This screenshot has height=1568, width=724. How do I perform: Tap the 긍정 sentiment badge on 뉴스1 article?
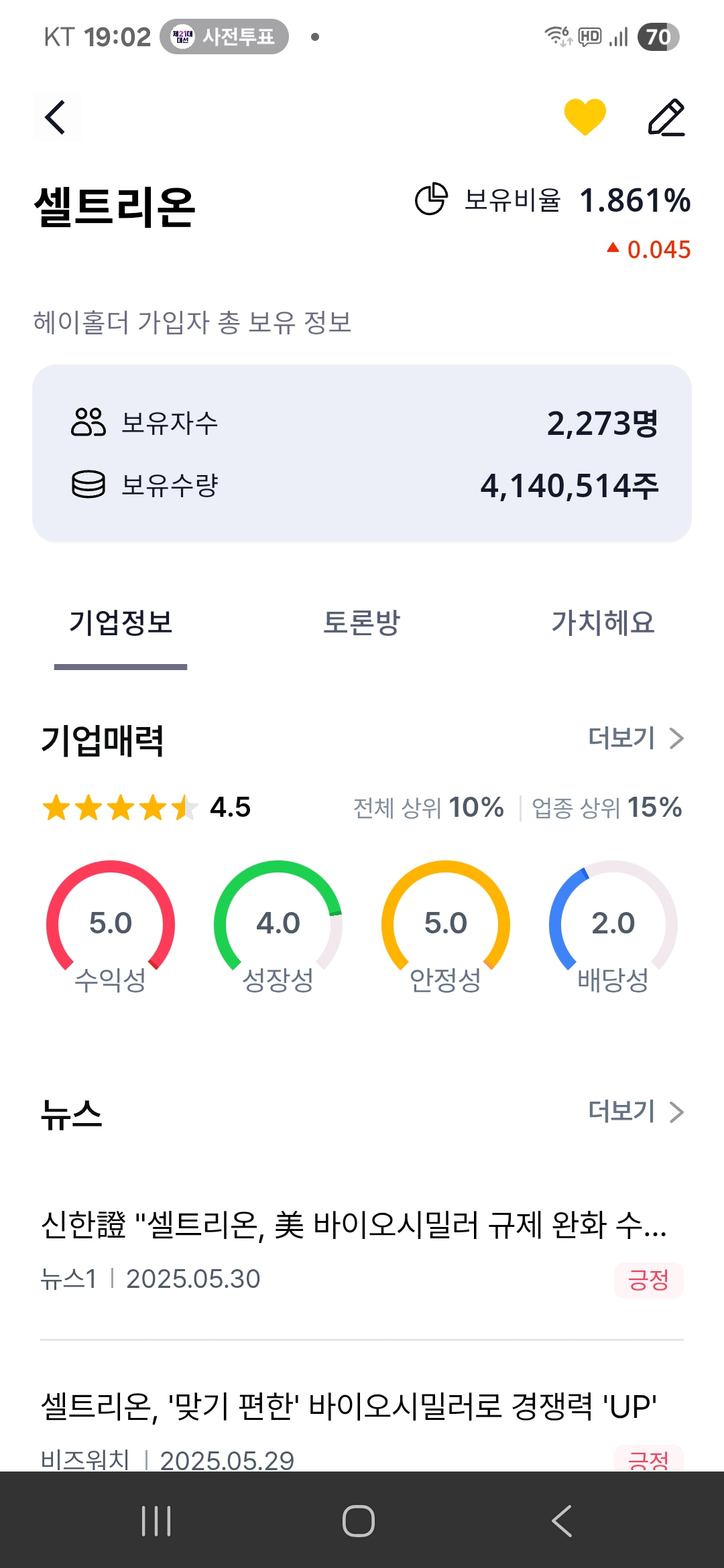[x=649, y=1280]
